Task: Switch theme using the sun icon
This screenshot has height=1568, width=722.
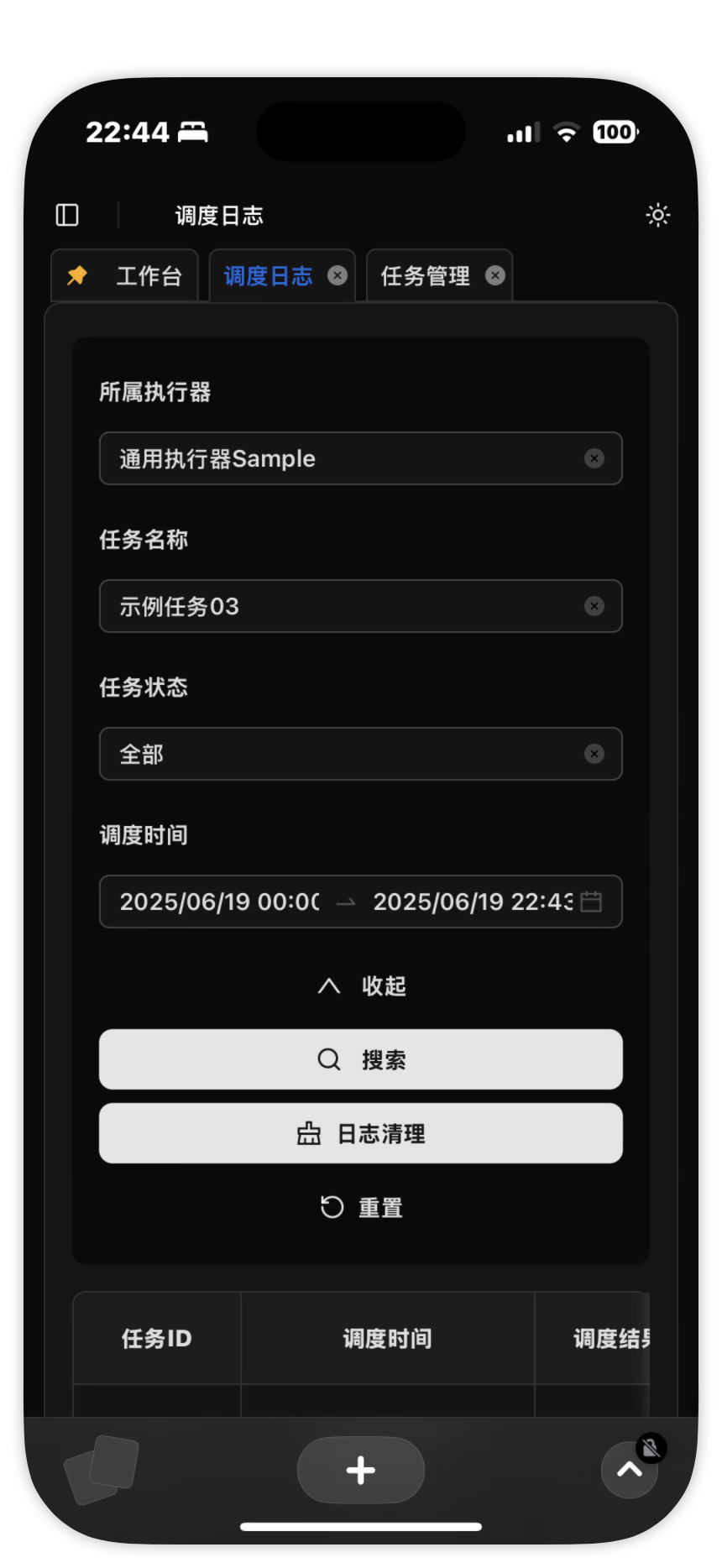Action: click(x=657, y=215)
